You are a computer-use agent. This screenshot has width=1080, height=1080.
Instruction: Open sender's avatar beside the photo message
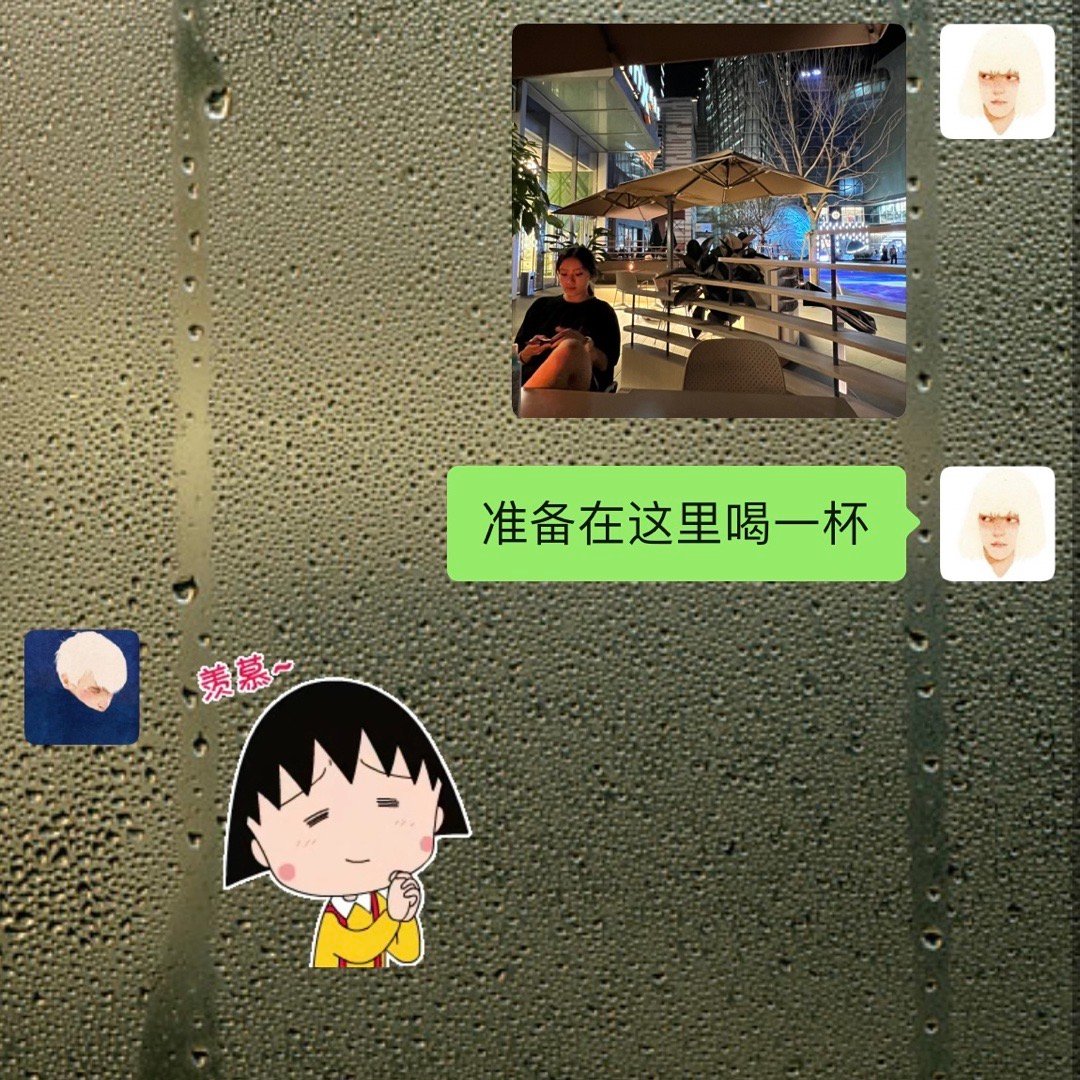click(x=997, y=82)
